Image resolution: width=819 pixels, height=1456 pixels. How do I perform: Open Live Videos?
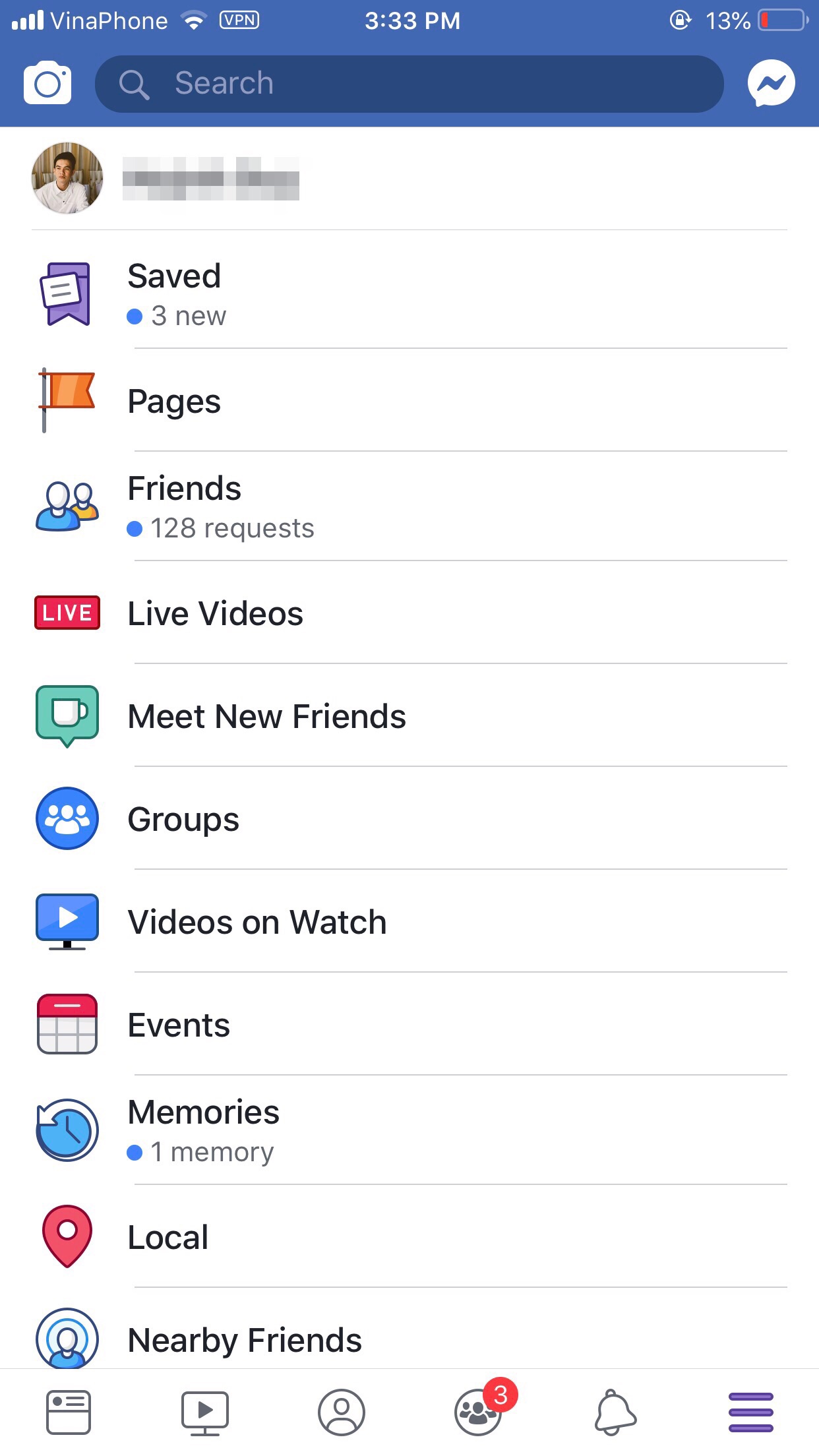pos(215,613)
